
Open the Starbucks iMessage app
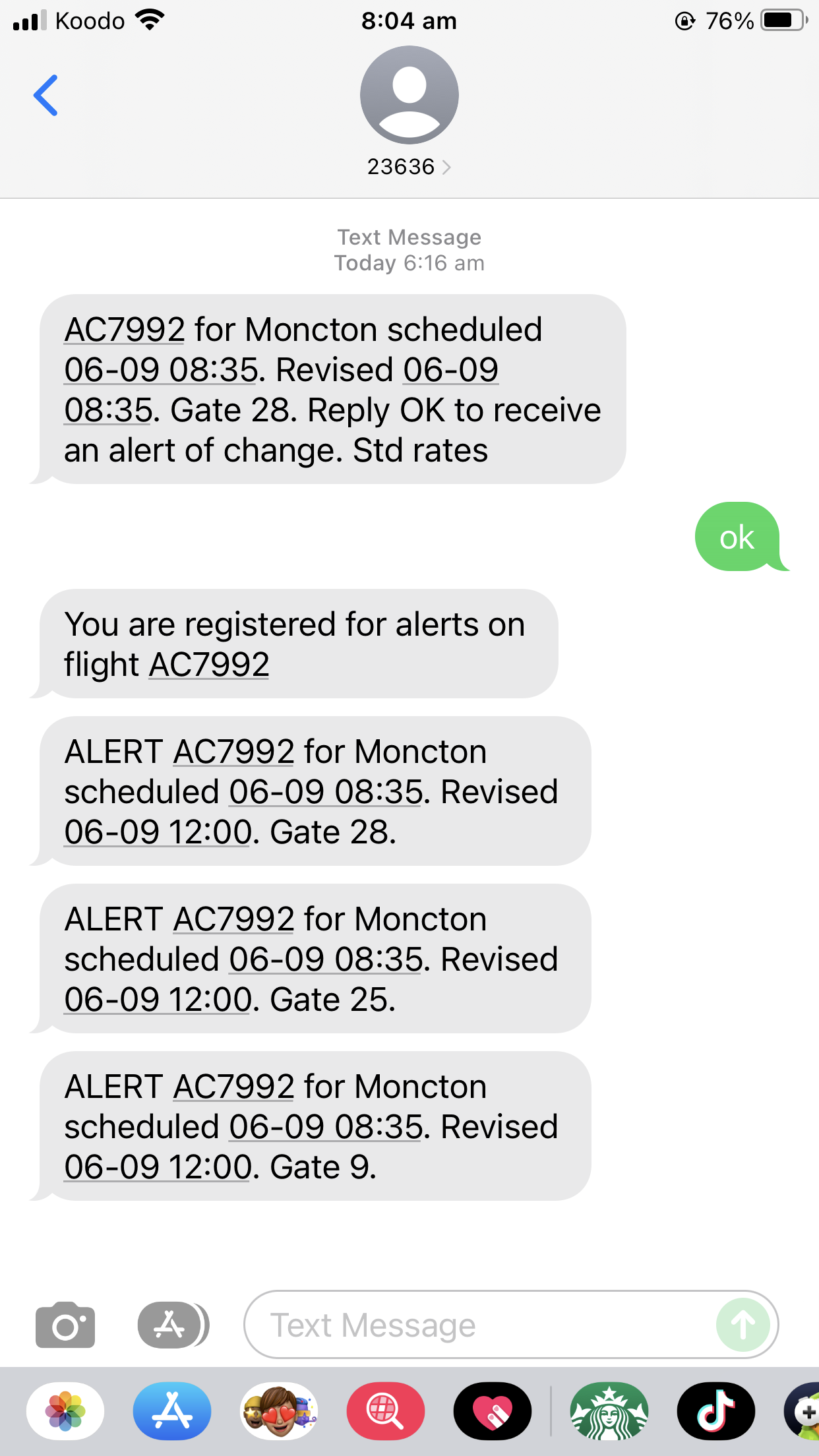click(609, 1411)
